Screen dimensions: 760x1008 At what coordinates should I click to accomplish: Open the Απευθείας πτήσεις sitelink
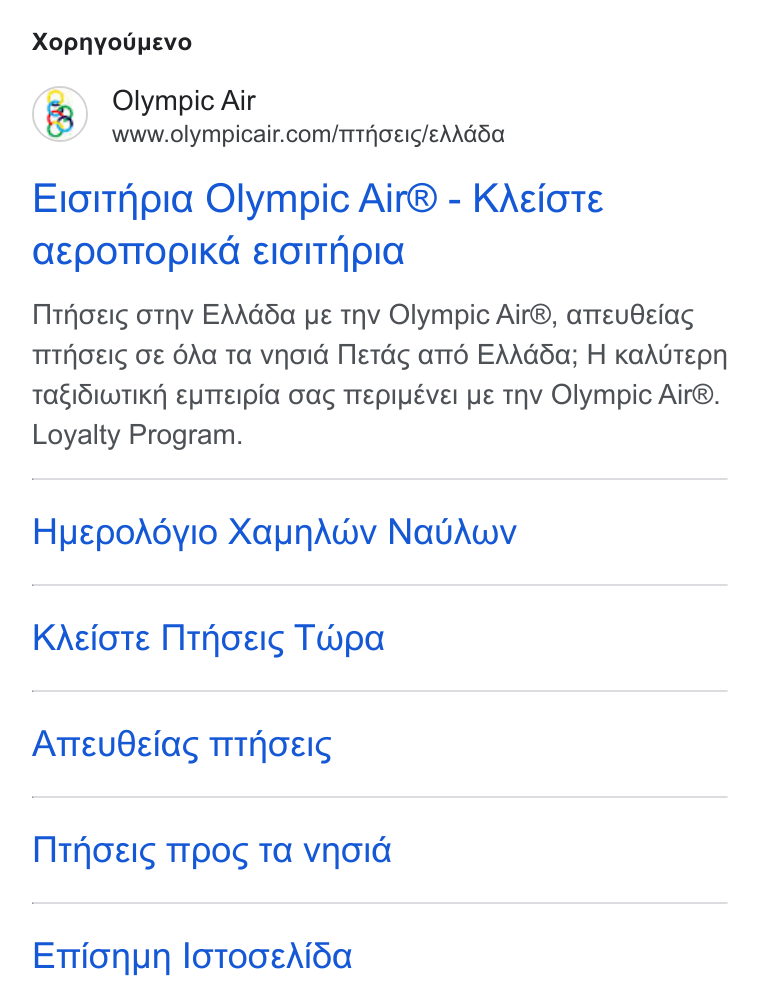click(x=182, y=744)
